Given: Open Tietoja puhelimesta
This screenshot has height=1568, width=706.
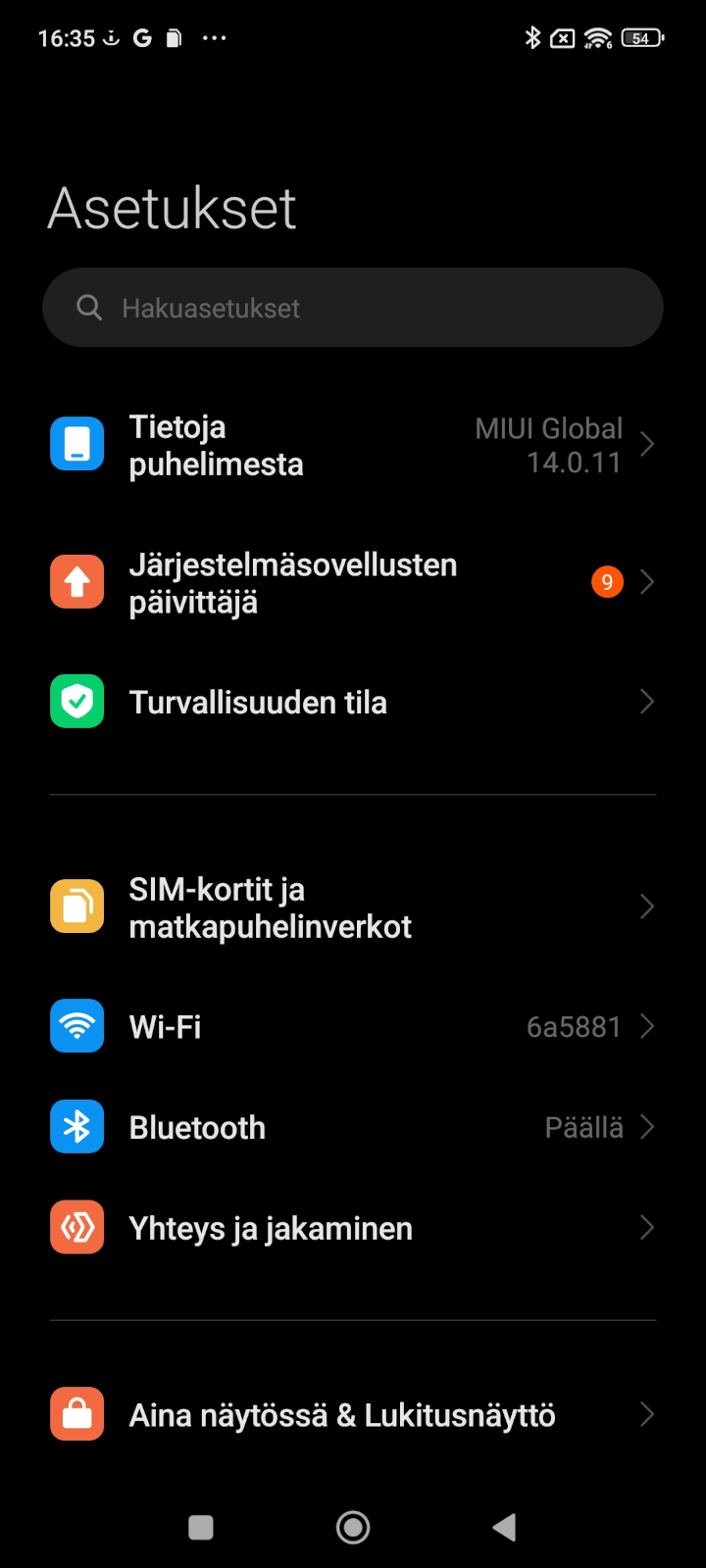Looking at the screenshot, I should coord(353,445).
